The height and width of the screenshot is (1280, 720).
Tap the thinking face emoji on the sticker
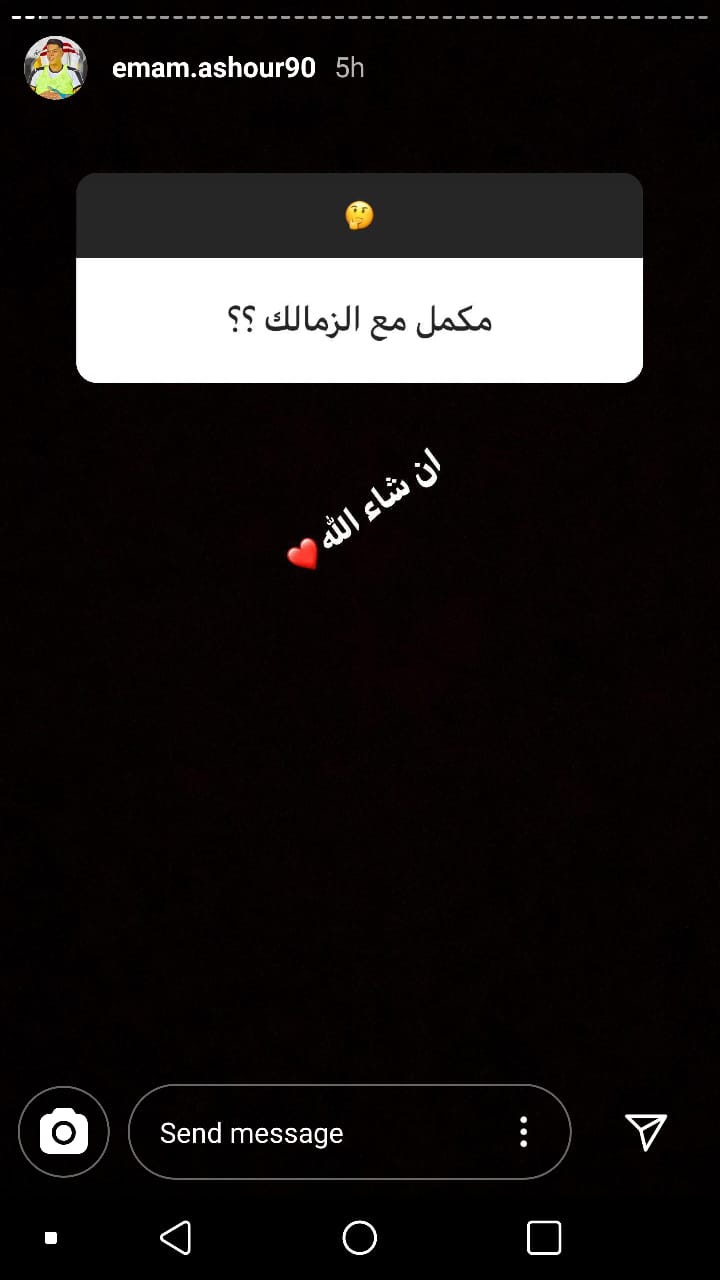click(359, 214)
